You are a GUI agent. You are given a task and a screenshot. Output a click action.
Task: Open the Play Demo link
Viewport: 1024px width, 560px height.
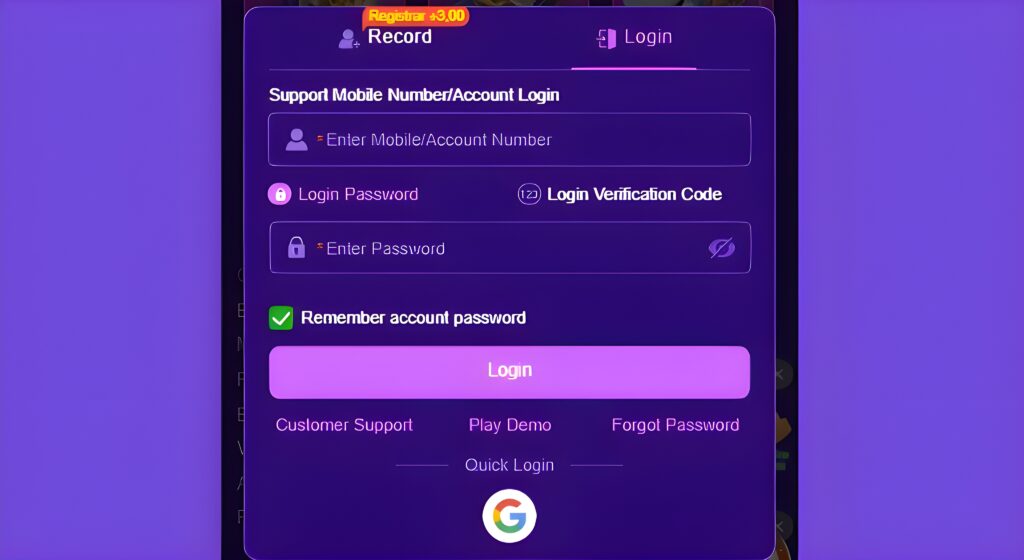click(510, 425)
